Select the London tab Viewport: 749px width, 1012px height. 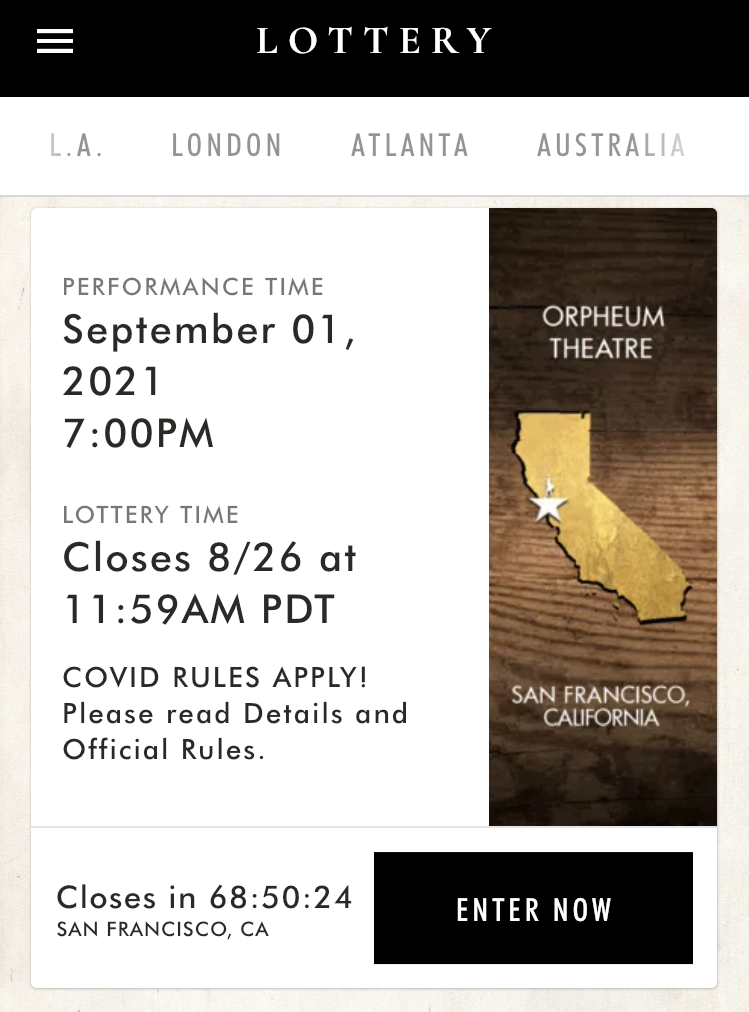click(227, 146)
